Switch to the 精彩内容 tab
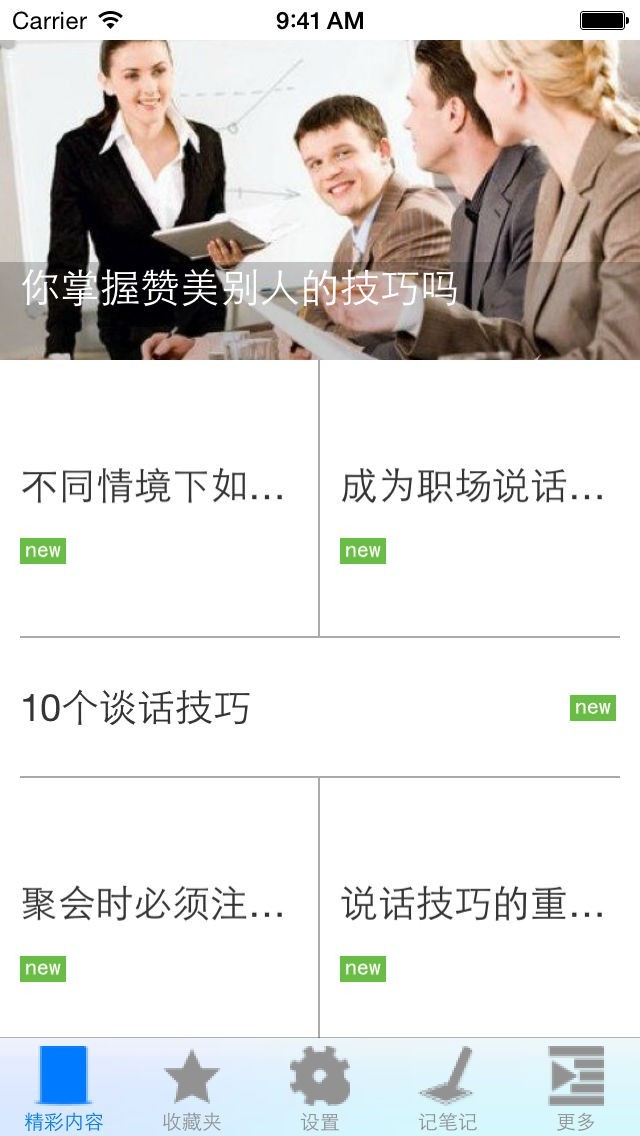This screenshot has width=640, height=1136. click(x=64, y=1088)
